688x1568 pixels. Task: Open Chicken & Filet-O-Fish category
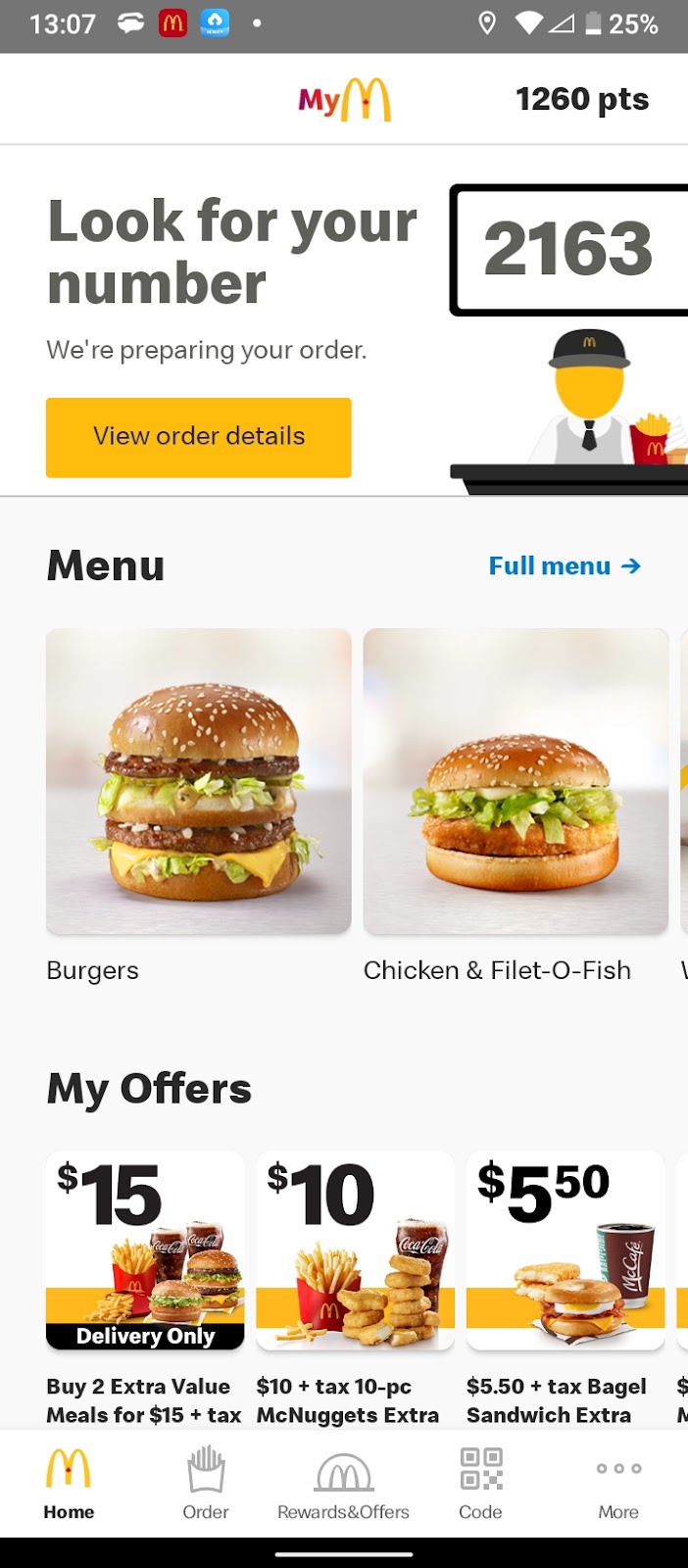pos(516,782)
